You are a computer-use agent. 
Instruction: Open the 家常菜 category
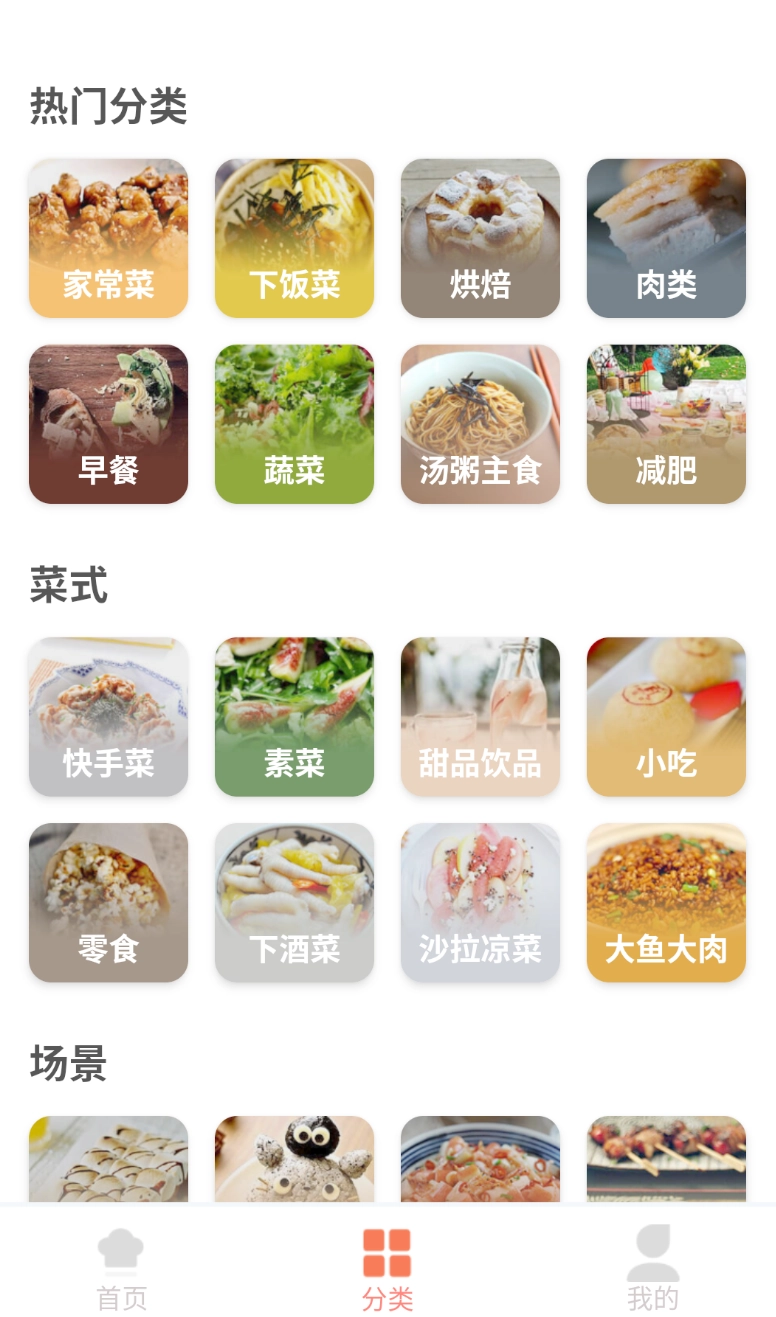[108, 238]
